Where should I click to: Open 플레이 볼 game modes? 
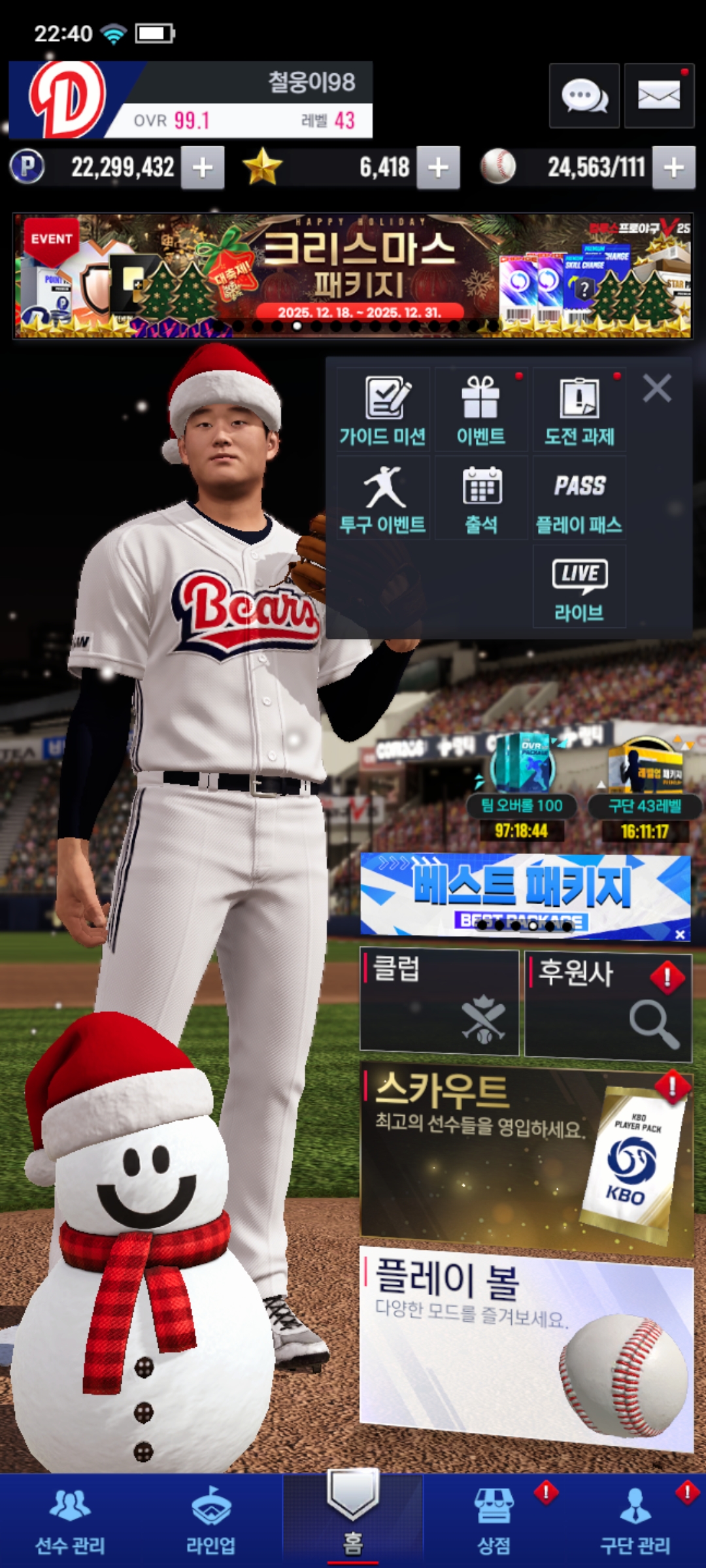coord(526,1346)
